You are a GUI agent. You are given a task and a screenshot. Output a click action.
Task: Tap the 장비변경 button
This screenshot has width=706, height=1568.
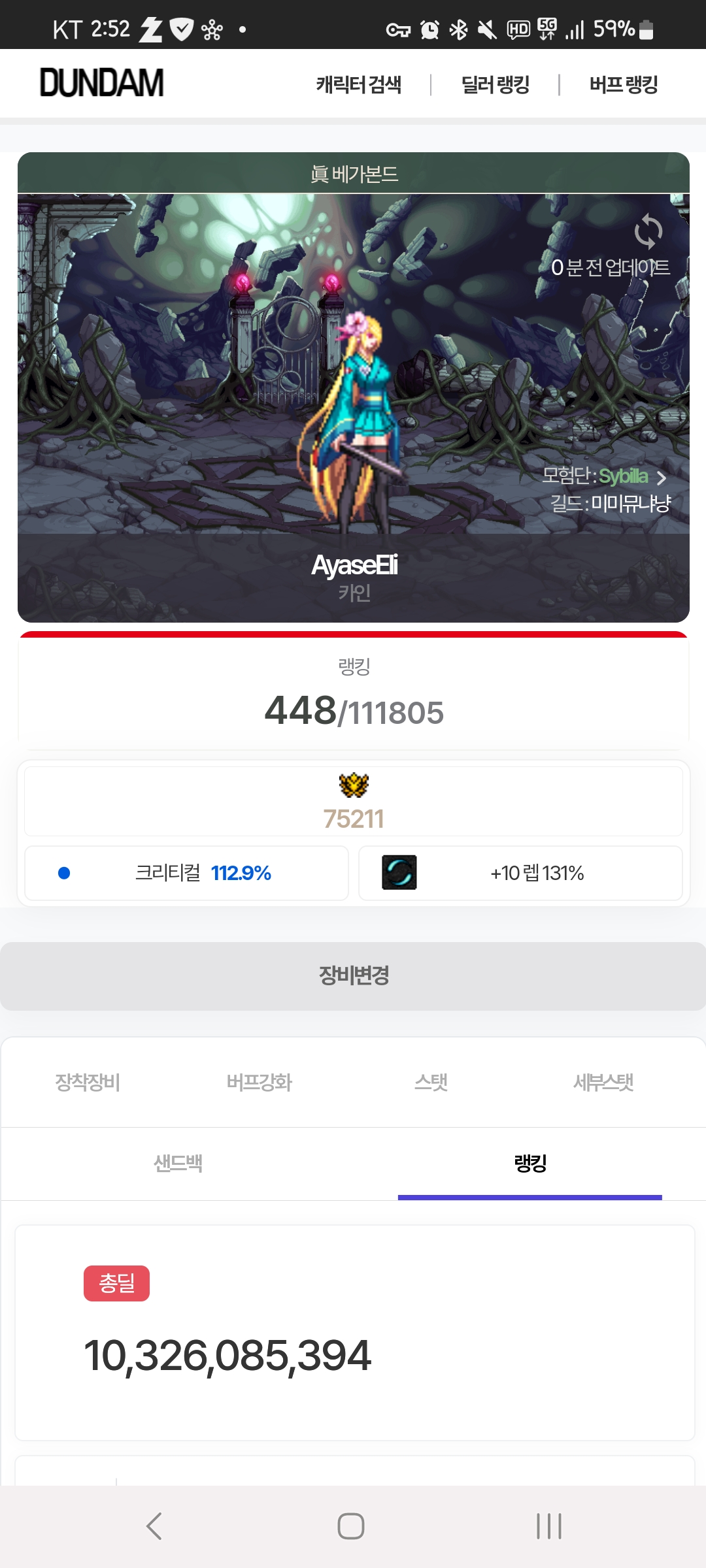(x=353, y=976)
